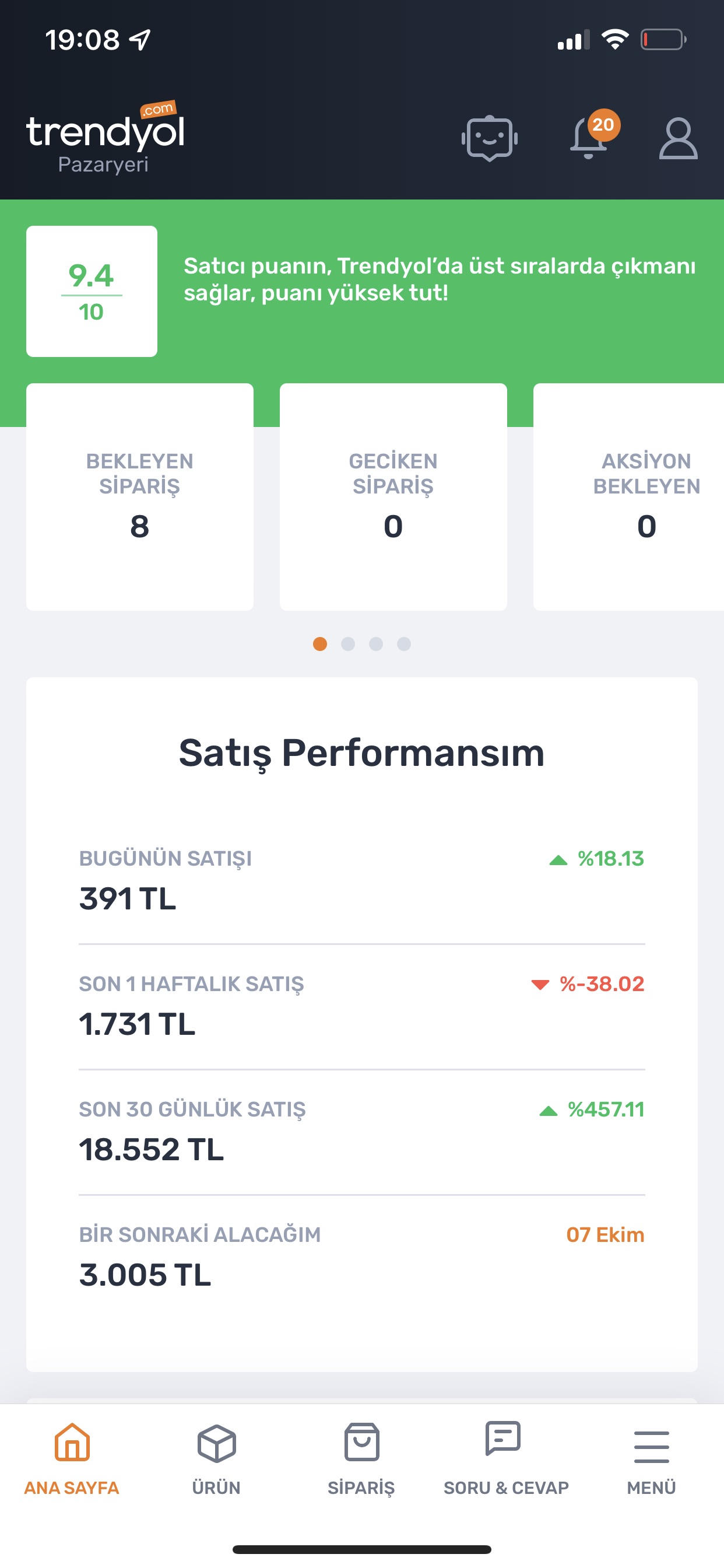
Task: Open the chatbot assistant icon
Action: tap(490, 138)
